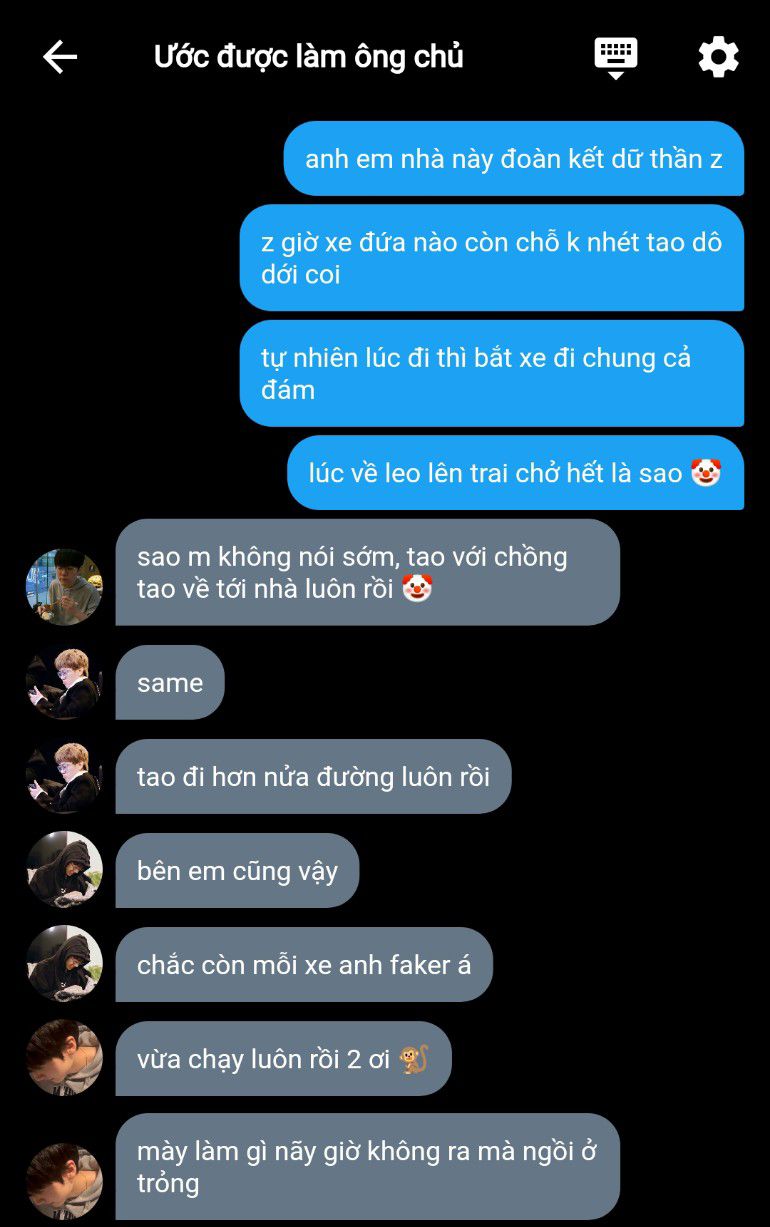The image size is (770, 1227).
Task: Tap avatar next to 'sao m không nói sớm' message
Action: [64, 587]
